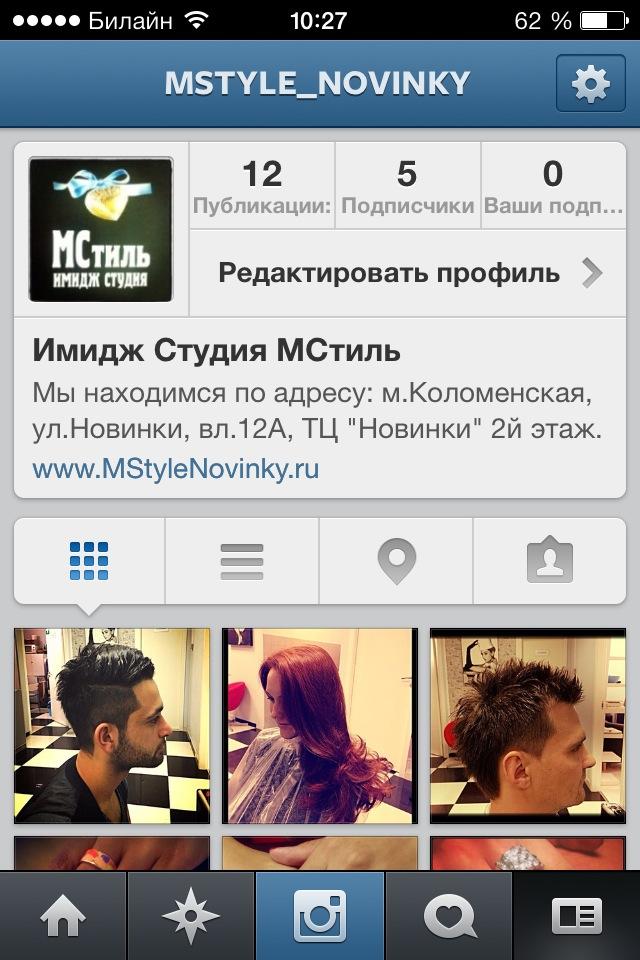Show the tagged photos tab
This screenshot has height=960, width=640.
549,561
